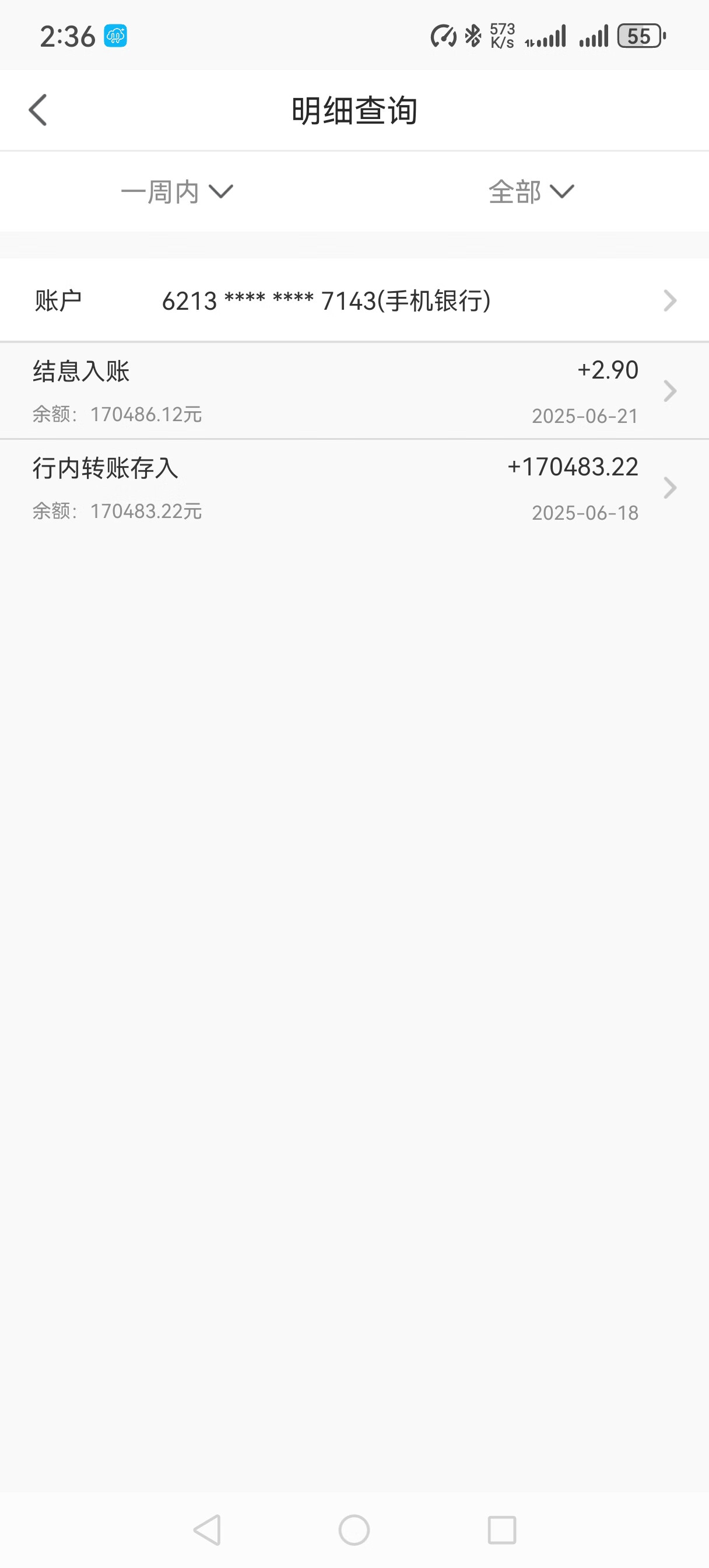
Task: Go back using the top-left arrow
Action: tap(38, 110)
